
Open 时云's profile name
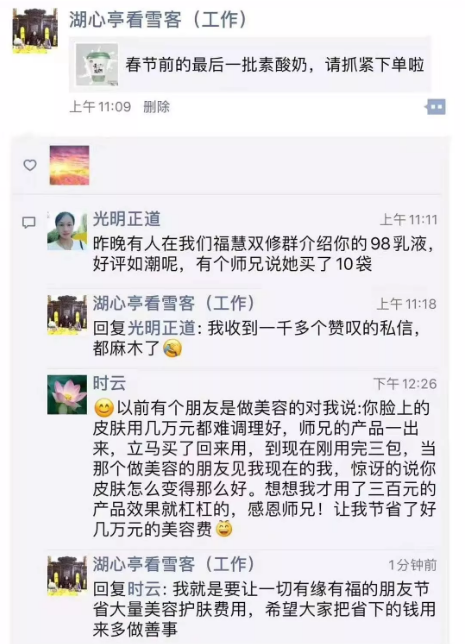109,383
